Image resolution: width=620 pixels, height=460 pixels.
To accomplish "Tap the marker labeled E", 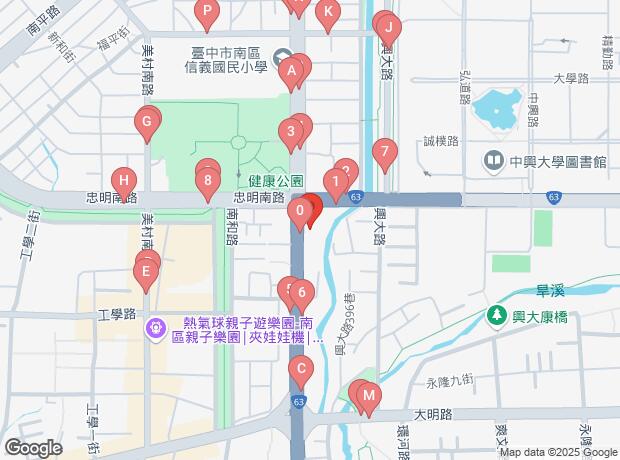I will click(146, 272).
